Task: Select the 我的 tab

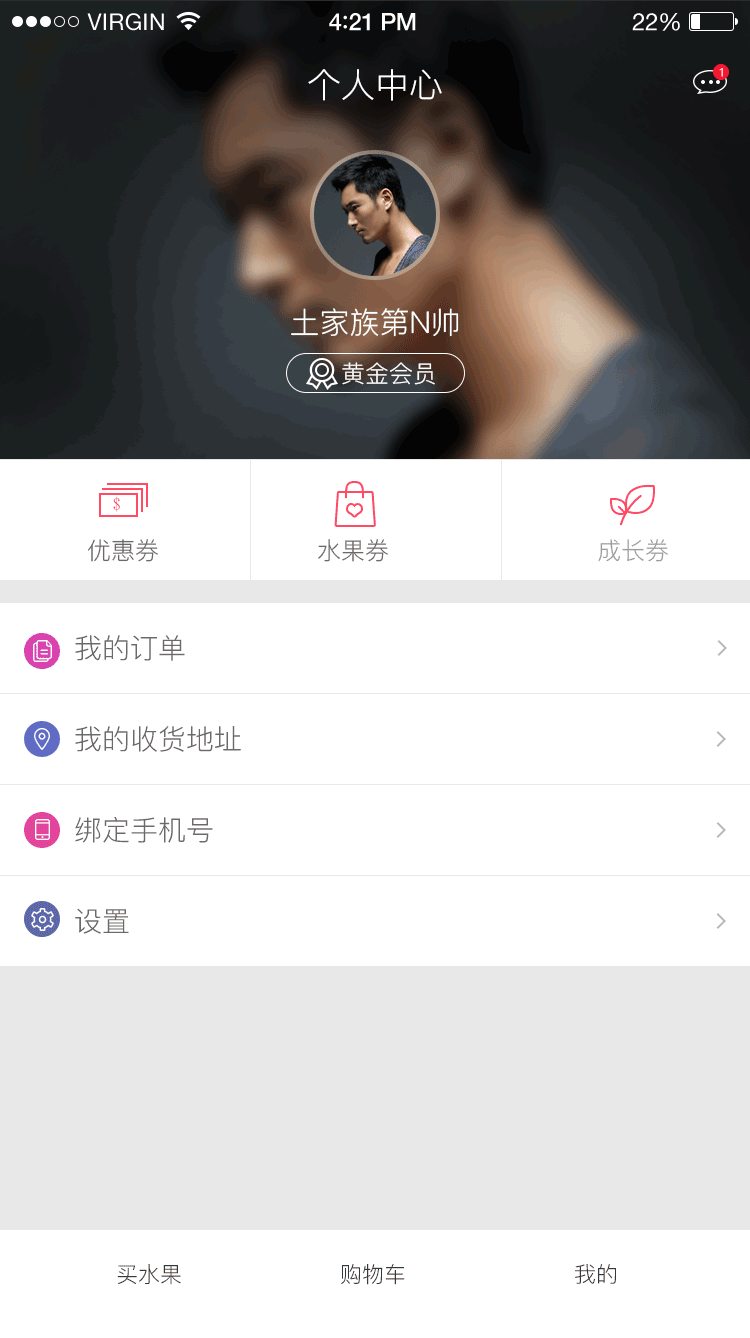Action: [x=596, y=1275]
